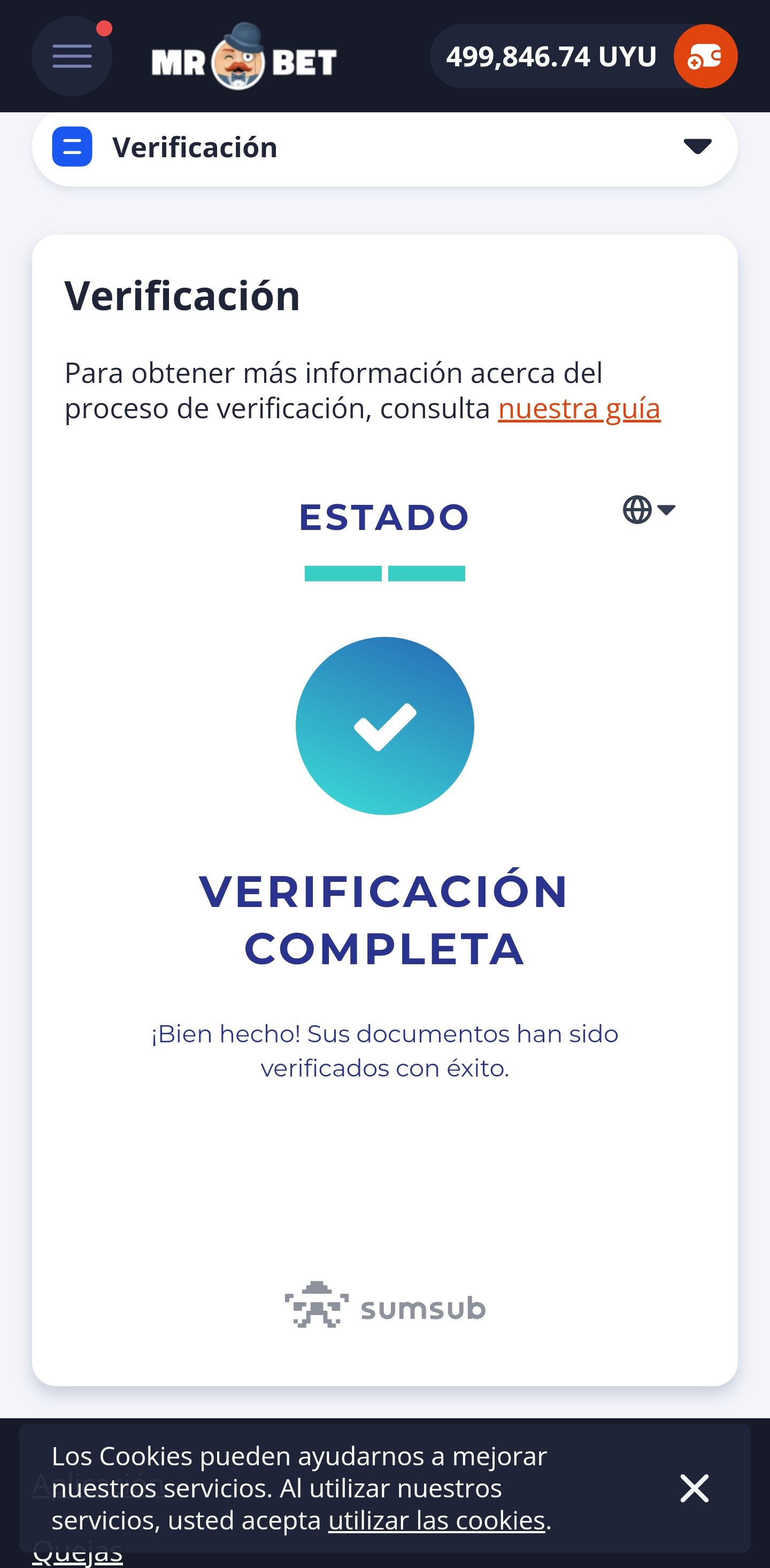View account balance 499,846.74 UYU

[551, 57]
